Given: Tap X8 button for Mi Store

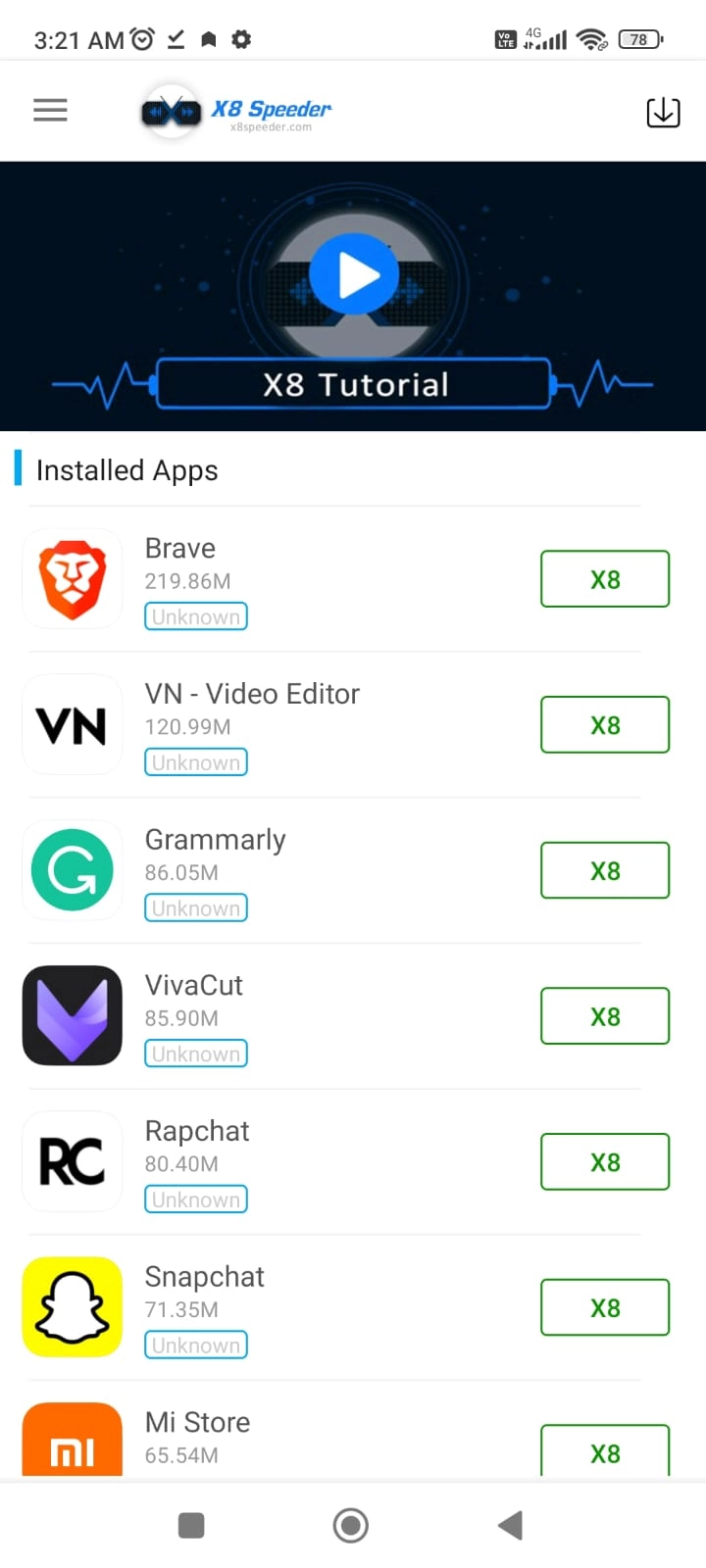Looking at the screenshot, I should [x=605, y=1451].
